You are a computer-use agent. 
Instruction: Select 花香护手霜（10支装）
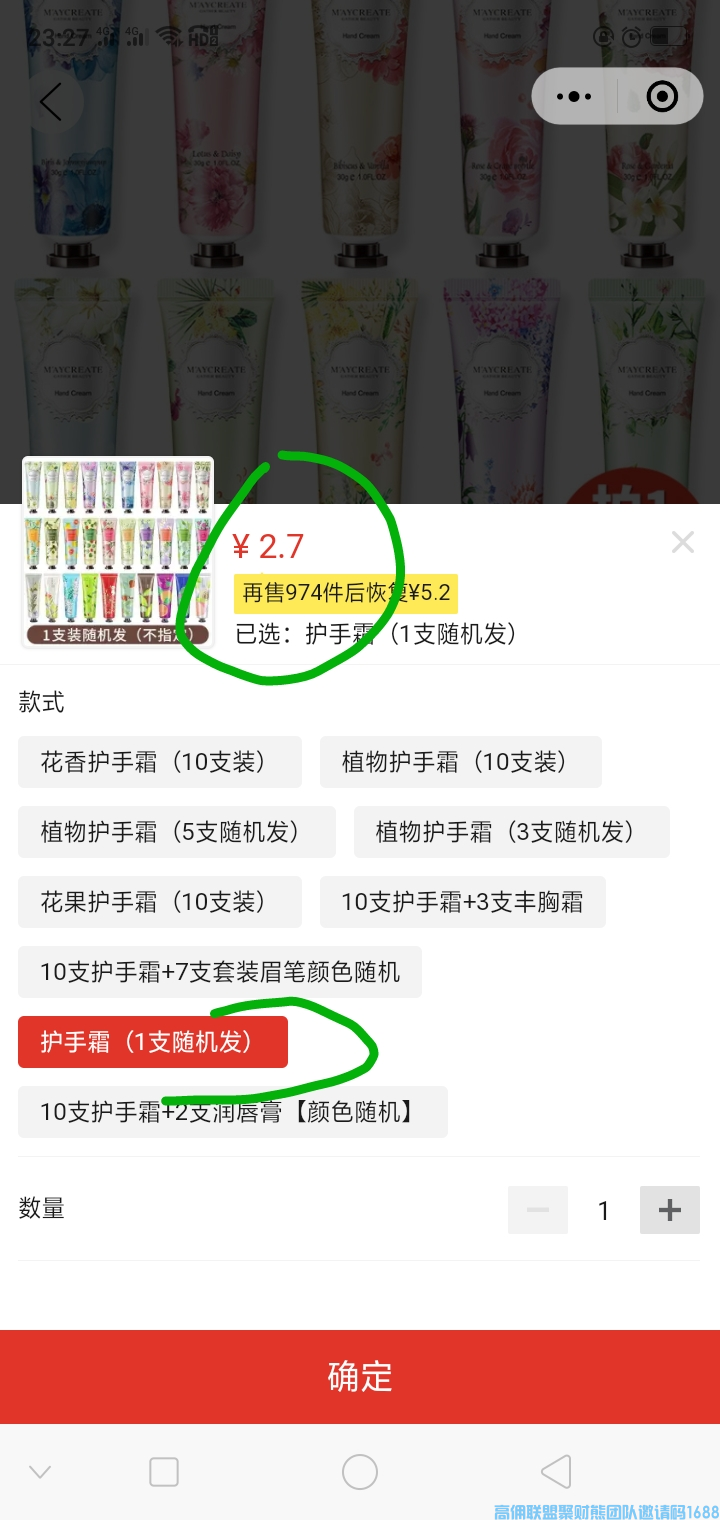(x=159, y=762)
